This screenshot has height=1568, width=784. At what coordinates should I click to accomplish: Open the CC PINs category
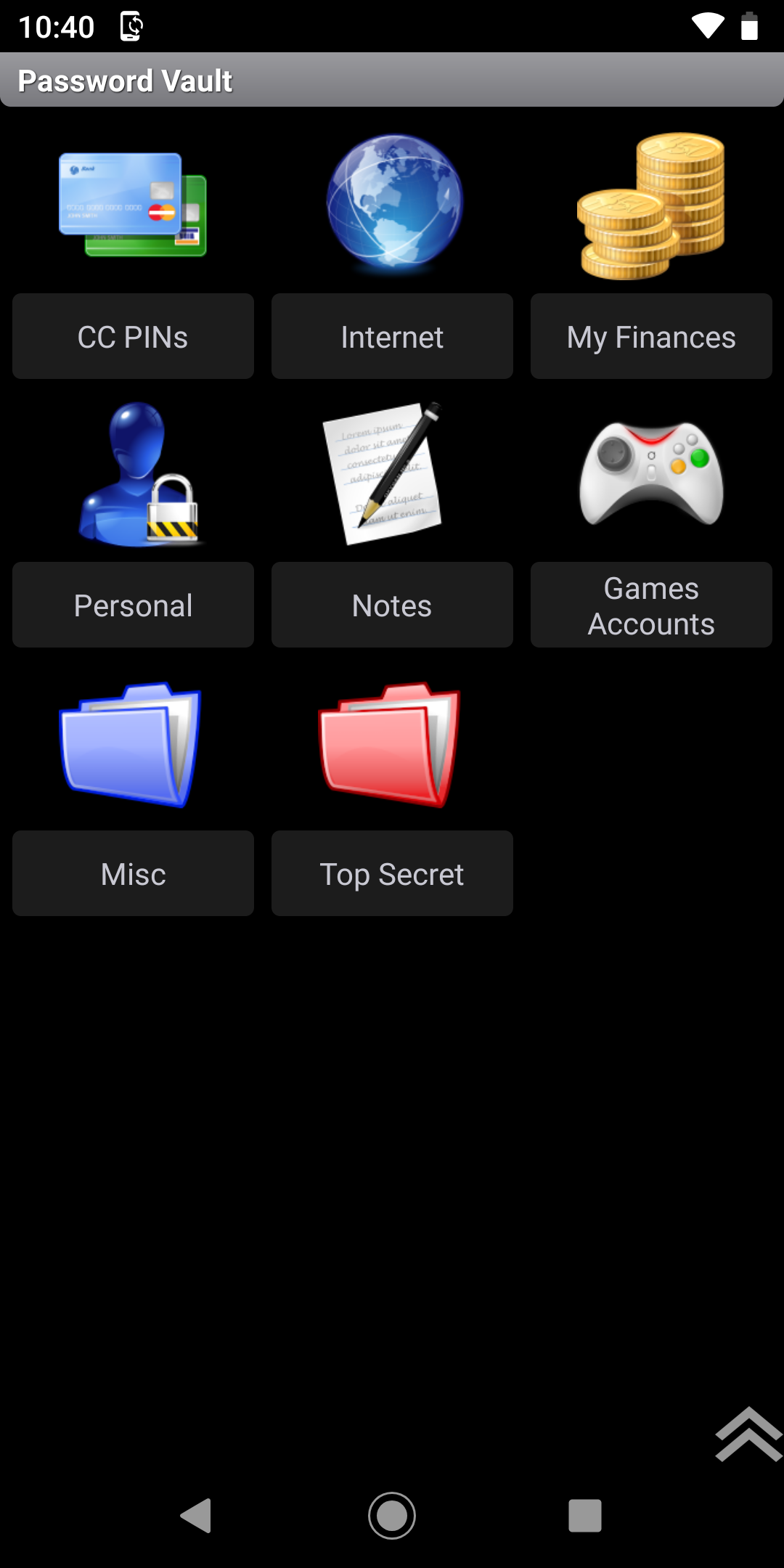tap(133, 337)
